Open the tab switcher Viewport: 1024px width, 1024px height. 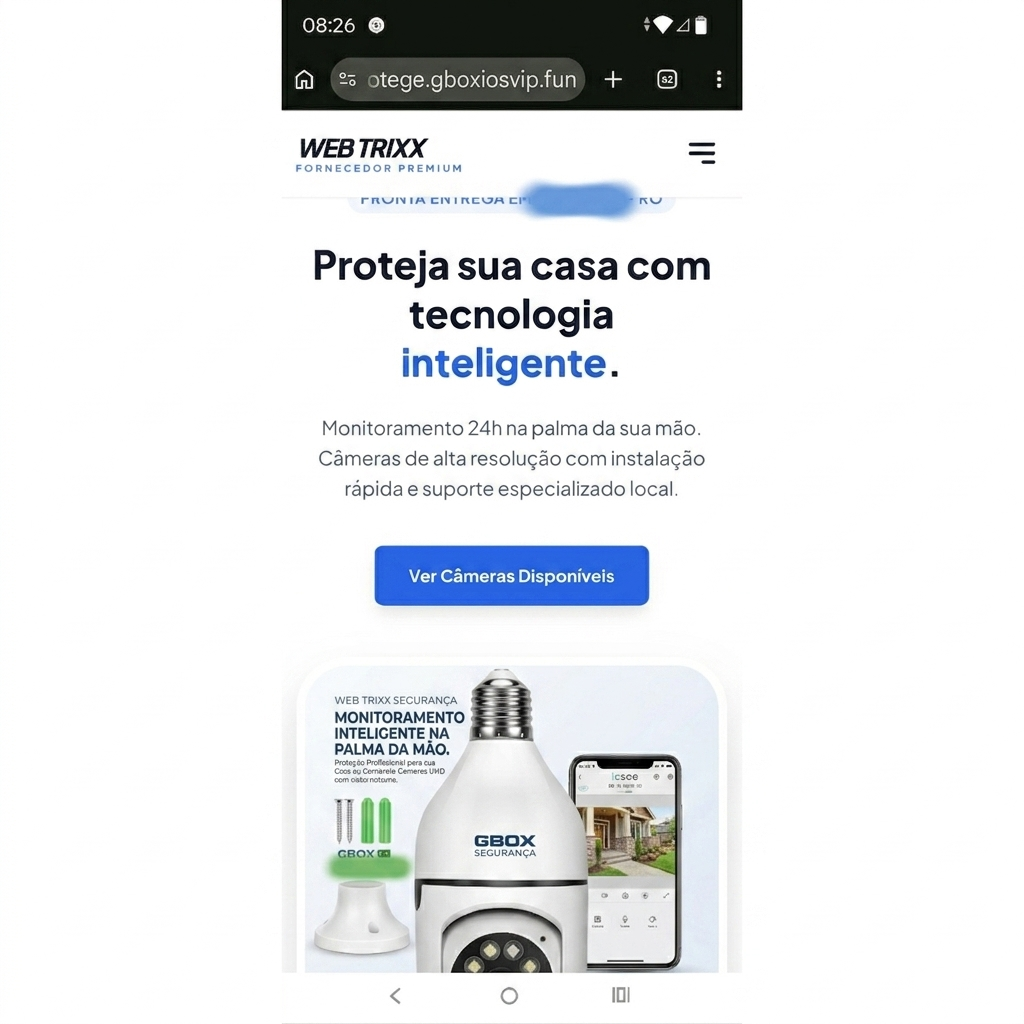click(667, 80)
